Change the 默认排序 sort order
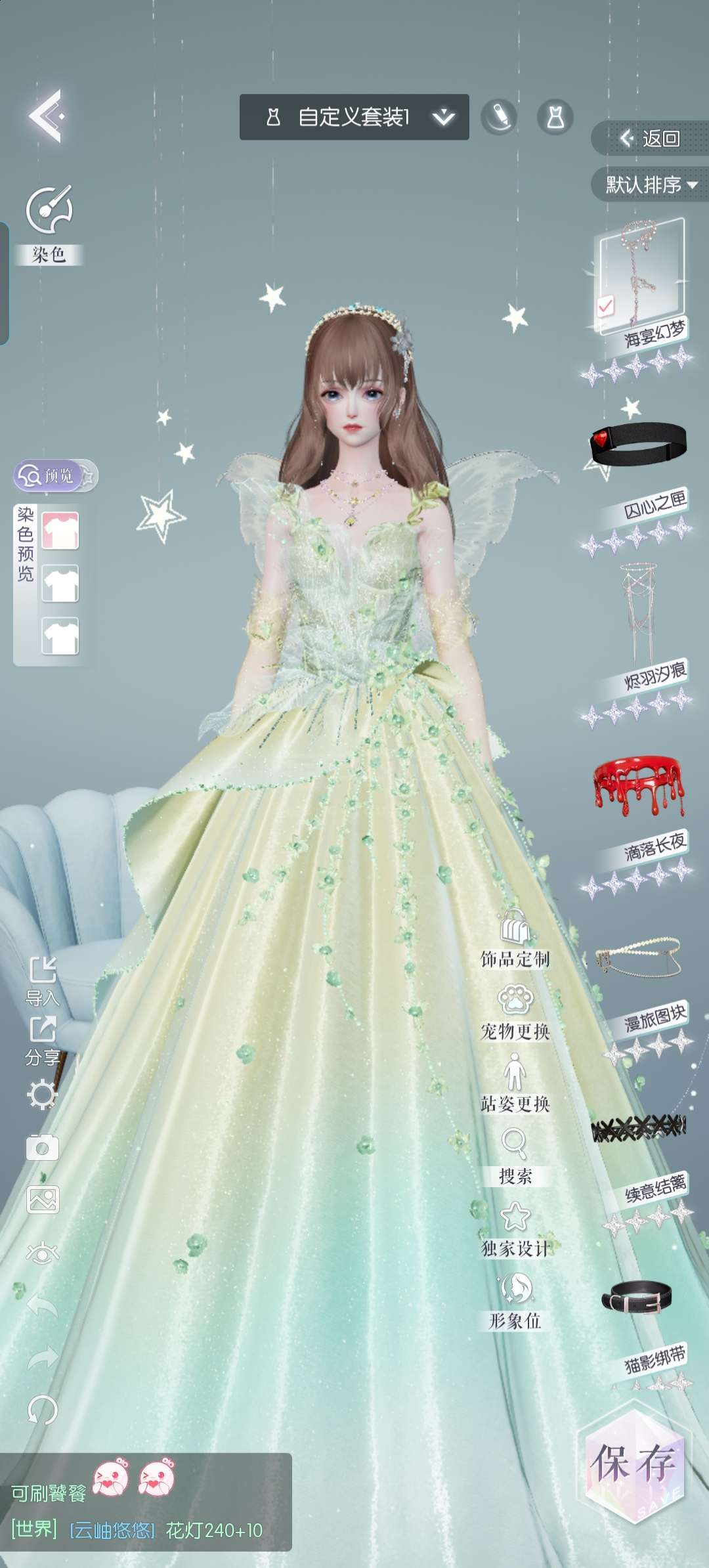The height and width of the screenshot is (1568, 709). [x=650, y=185]
